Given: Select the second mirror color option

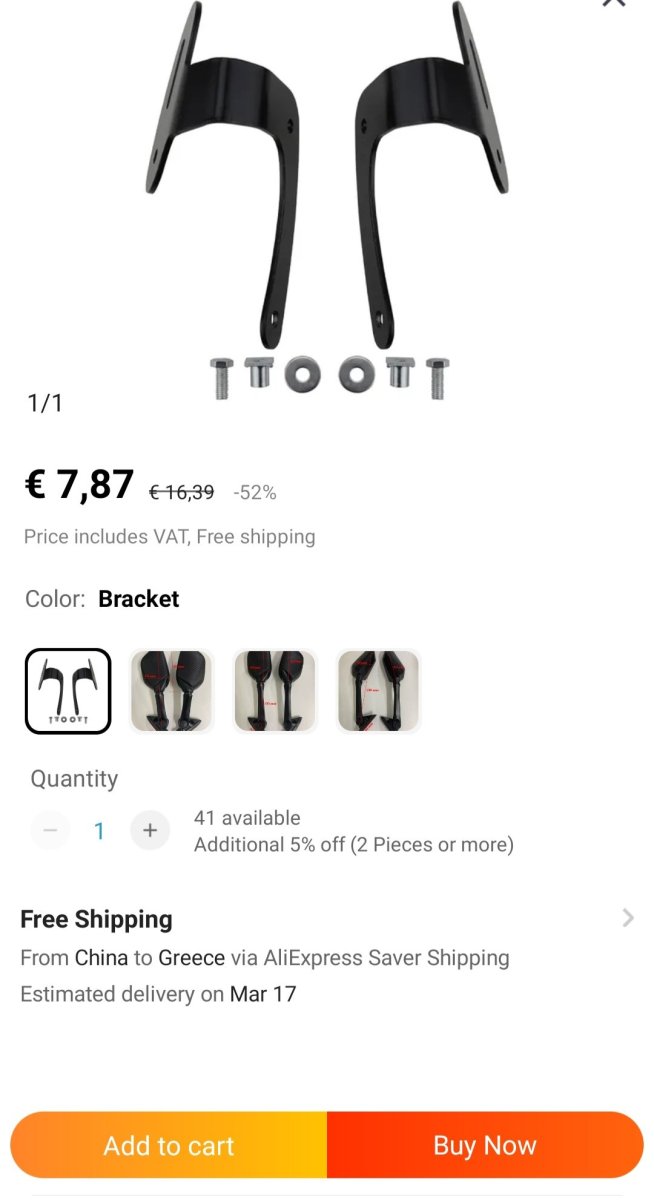Looking at the screenshot, I should tap(171, 691).
